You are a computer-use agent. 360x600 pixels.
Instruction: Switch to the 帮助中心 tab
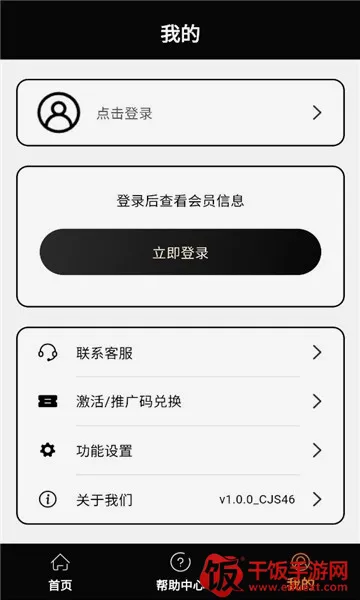tap(179, 572)
